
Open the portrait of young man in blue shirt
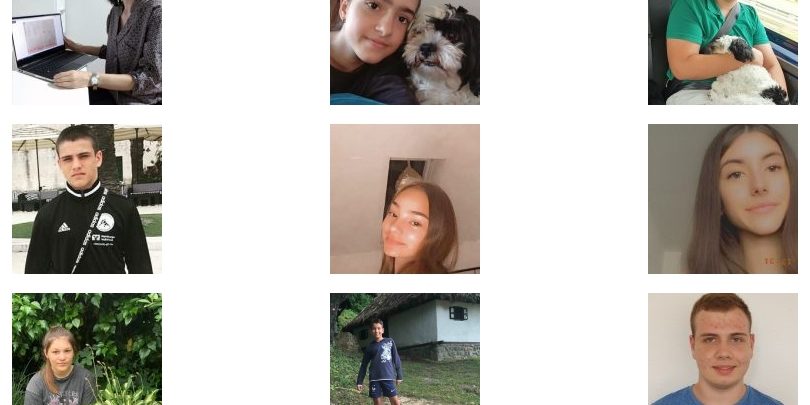[x=722, y=348]
